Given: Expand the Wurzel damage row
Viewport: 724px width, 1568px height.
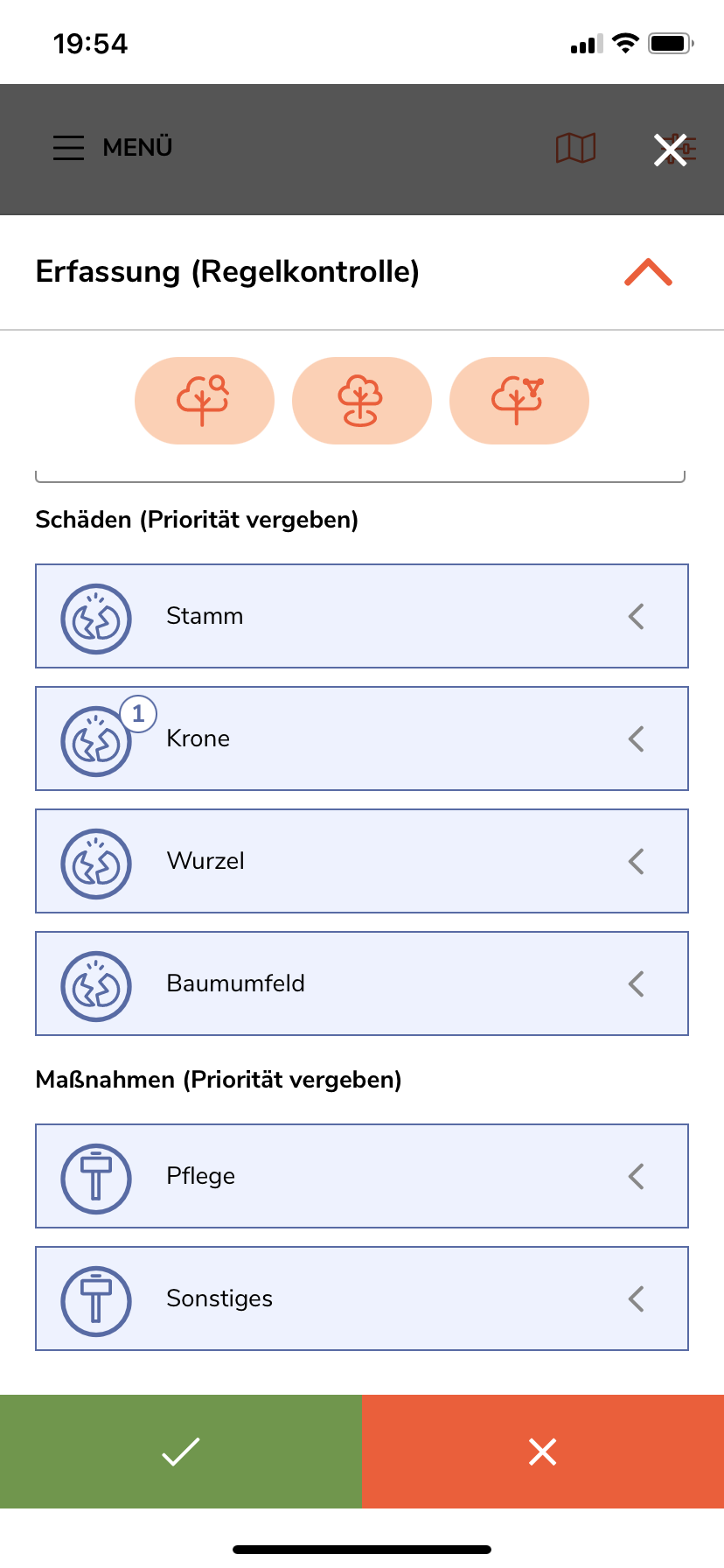Looking at the screenshot, I should 361,861.
